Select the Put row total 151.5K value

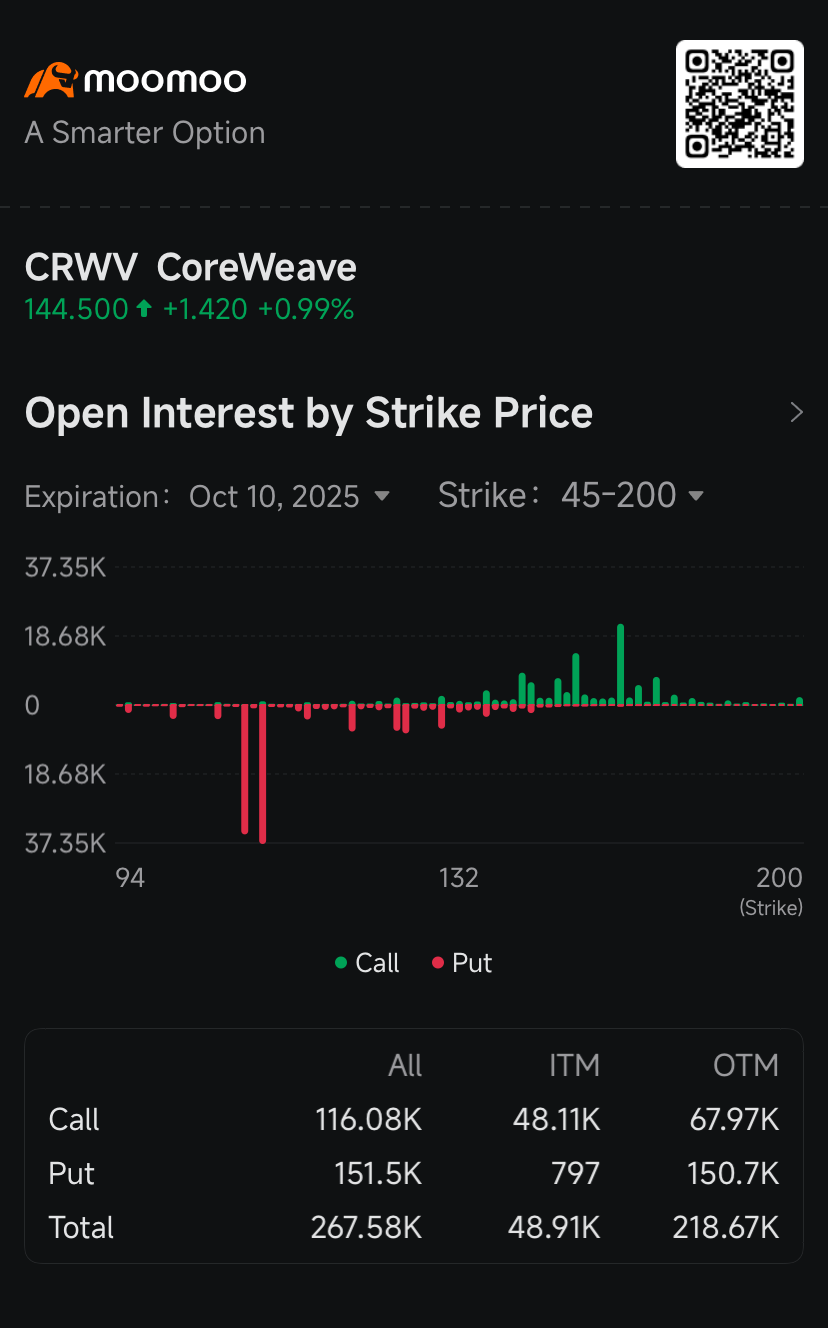(378, 1173)
